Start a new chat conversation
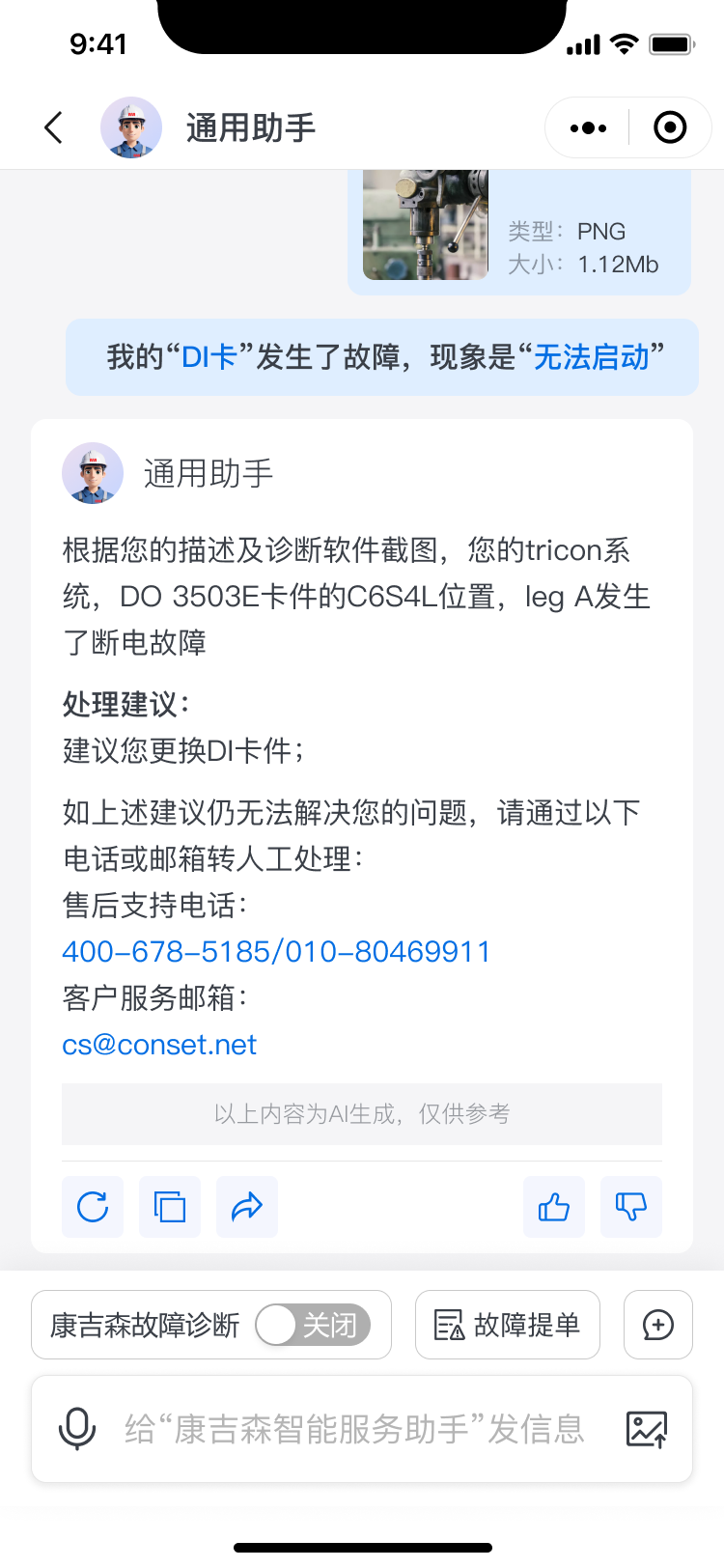The height and width of the screenshot is (1568, 724). tap(658, 1325)
